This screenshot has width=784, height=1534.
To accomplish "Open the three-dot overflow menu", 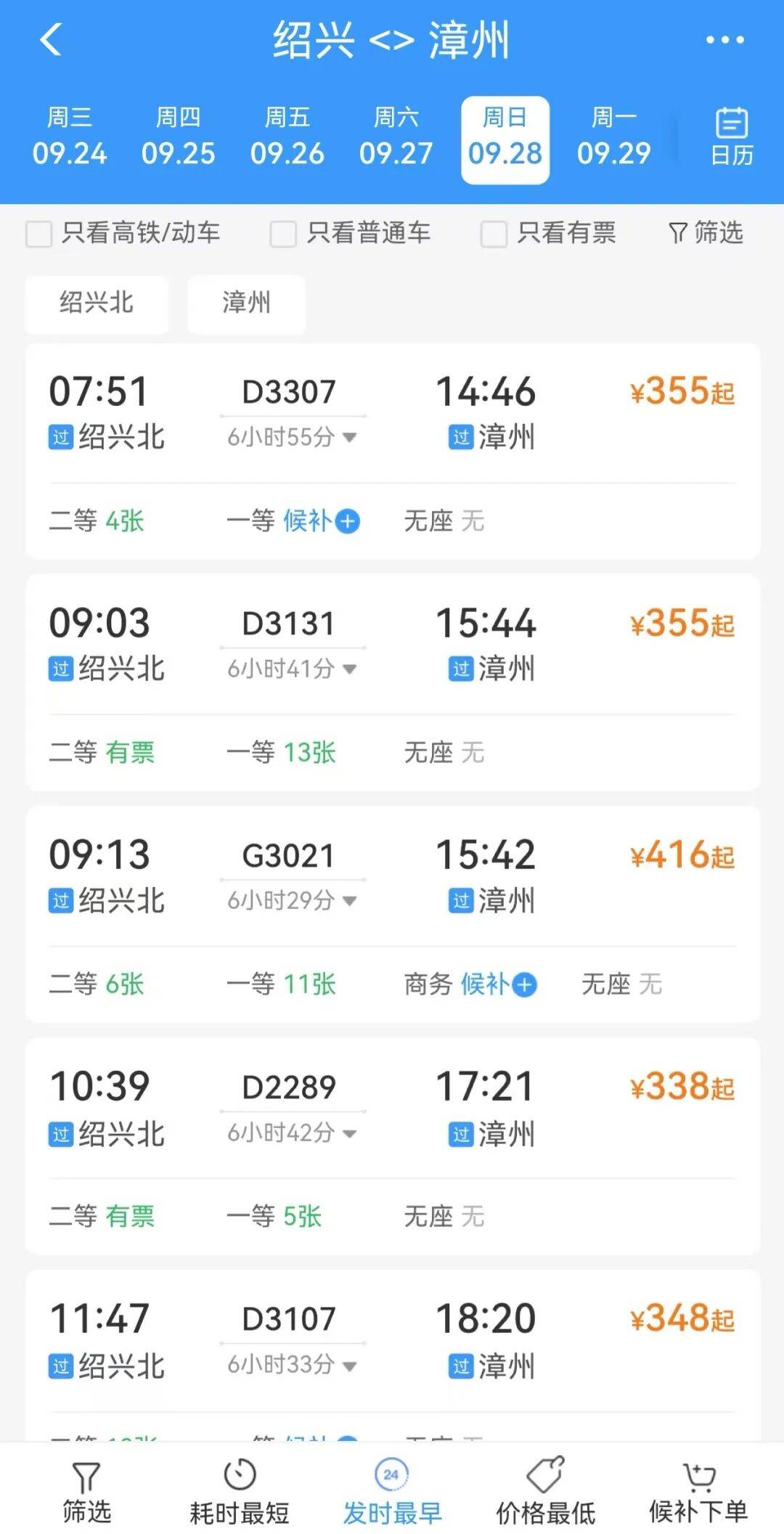I will tap(724, 40).
